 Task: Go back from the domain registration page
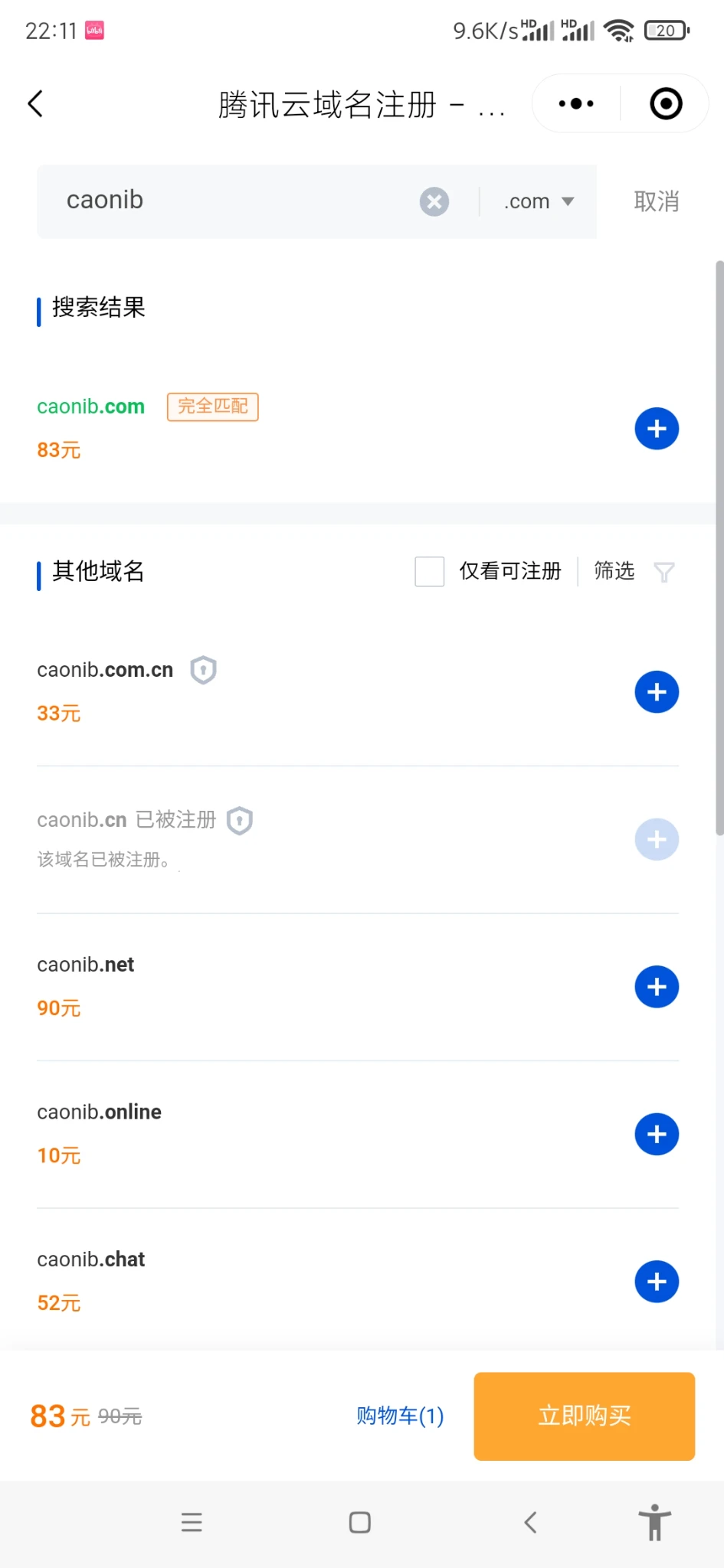pyautogui.click(x=35, y=104)
